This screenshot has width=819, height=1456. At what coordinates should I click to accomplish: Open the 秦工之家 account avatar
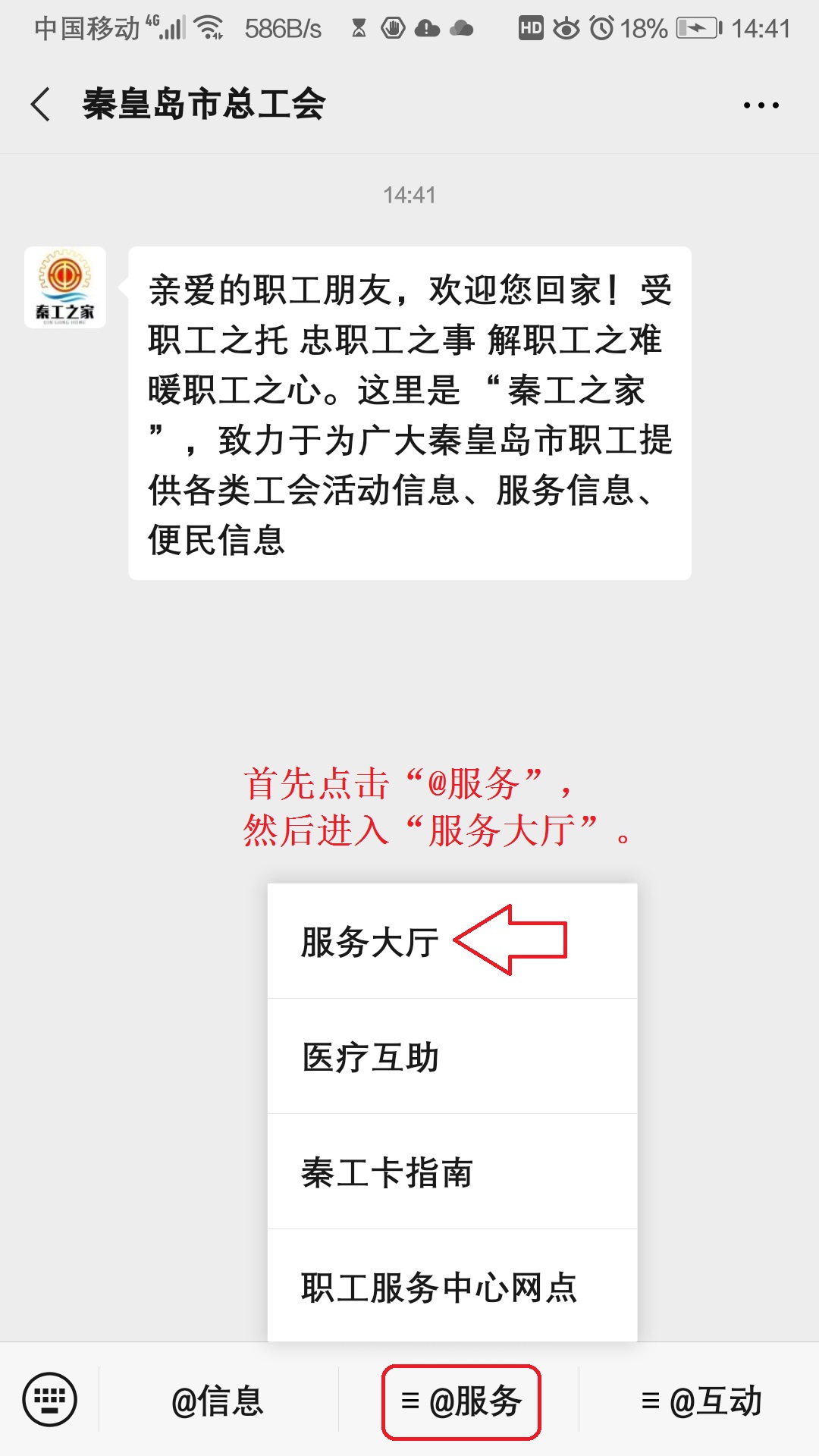(65, 287)
